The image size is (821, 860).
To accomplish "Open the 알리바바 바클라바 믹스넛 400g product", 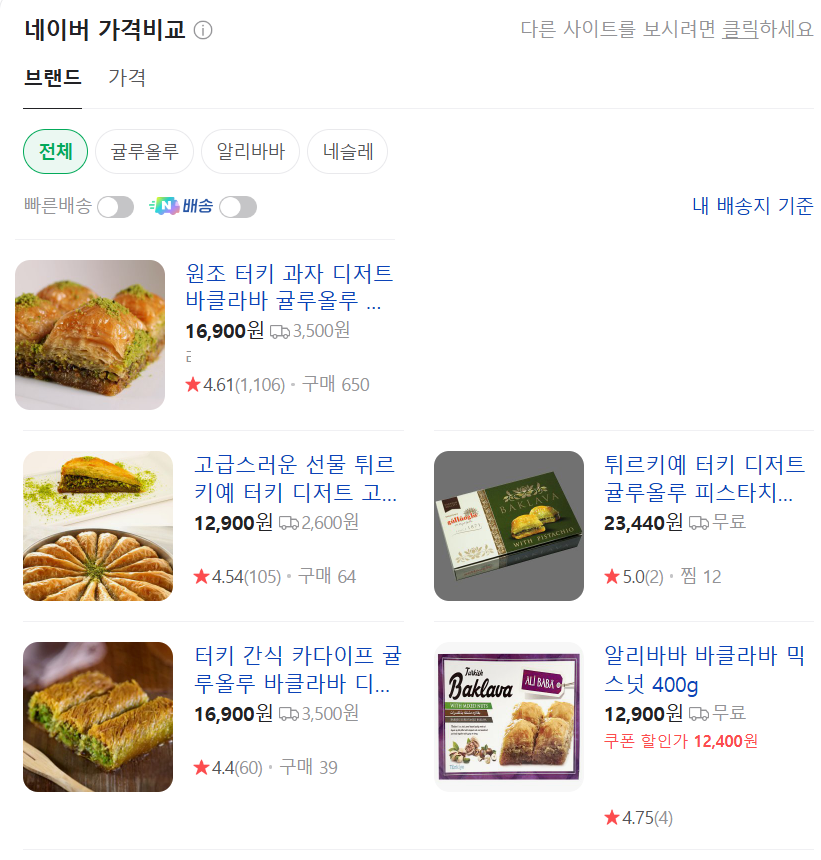I will [x=704, y=670].
